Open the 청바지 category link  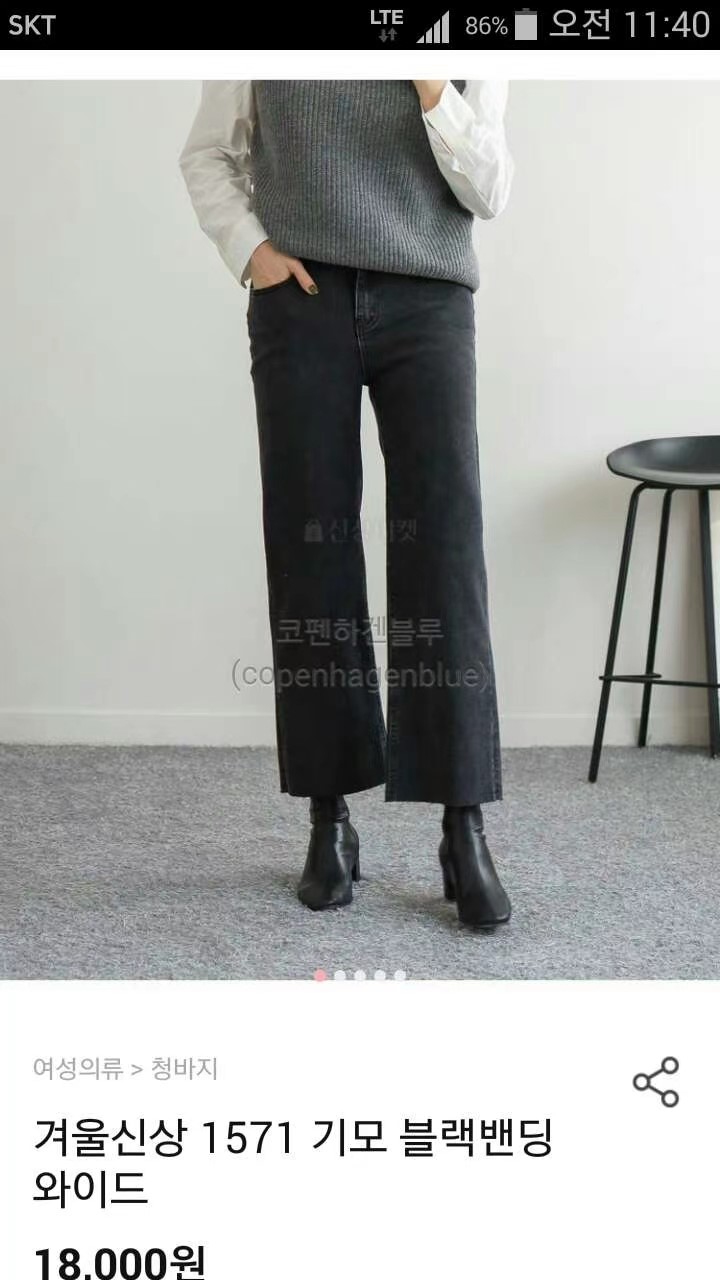click(x=184, y=1068)
